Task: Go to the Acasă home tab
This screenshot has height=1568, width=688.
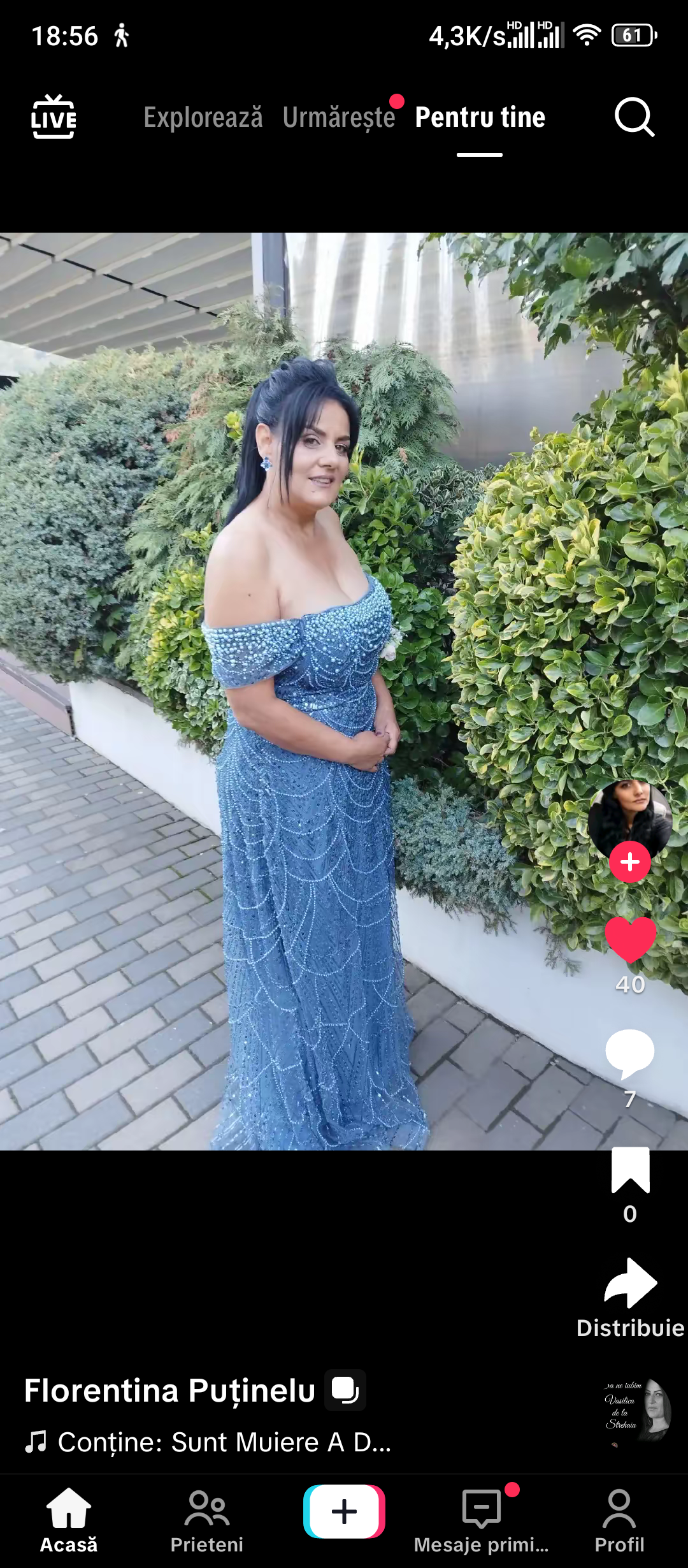Action: [x=69, y=1520]
